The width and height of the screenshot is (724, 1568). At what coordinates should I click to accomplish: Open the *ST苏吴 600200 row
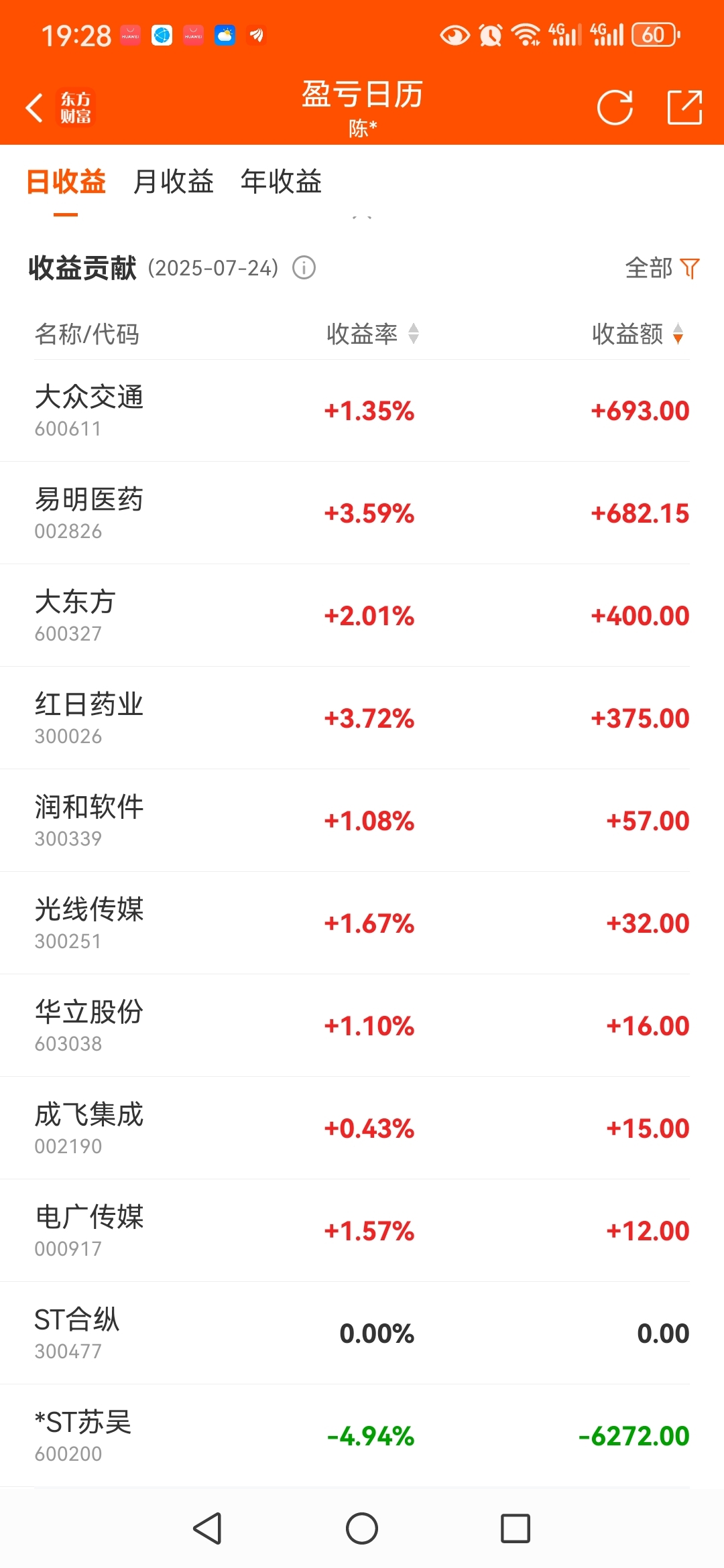click(362, 1436)
